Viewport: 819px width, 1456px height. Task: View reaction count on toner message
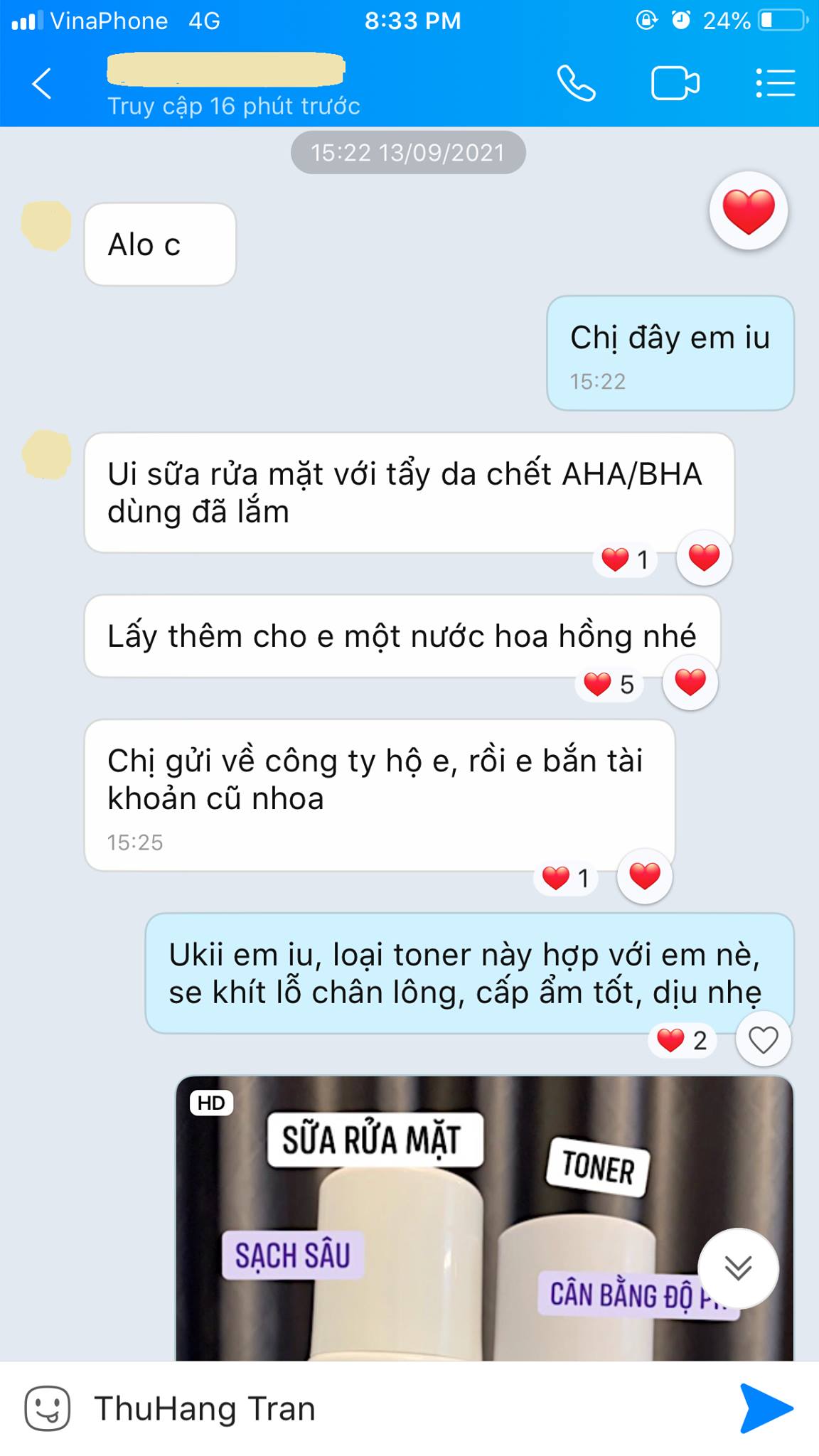(682, 1041)
